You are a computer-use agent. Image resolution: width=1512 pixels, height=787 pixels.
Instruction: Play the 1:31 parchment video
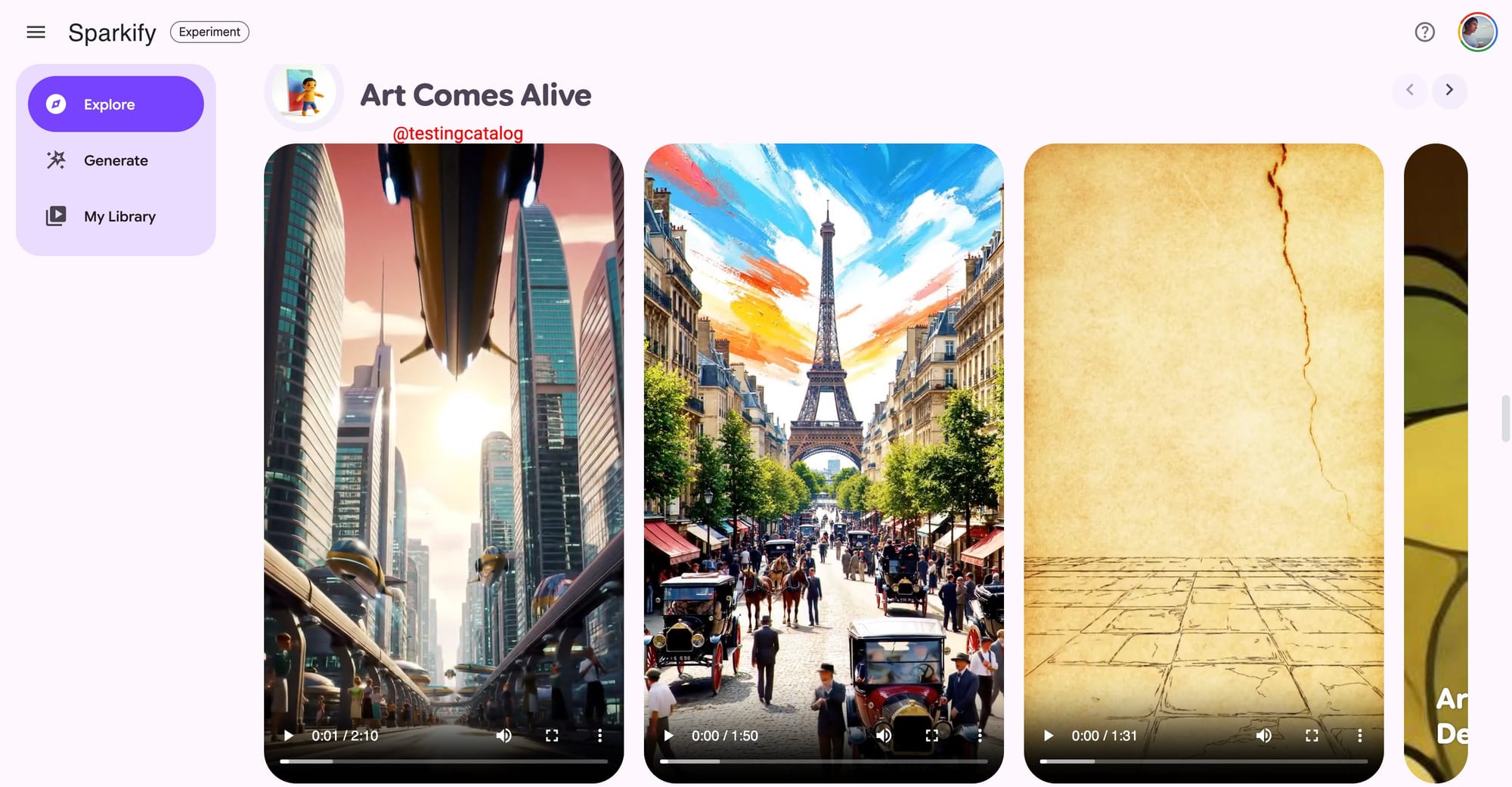1049,736
